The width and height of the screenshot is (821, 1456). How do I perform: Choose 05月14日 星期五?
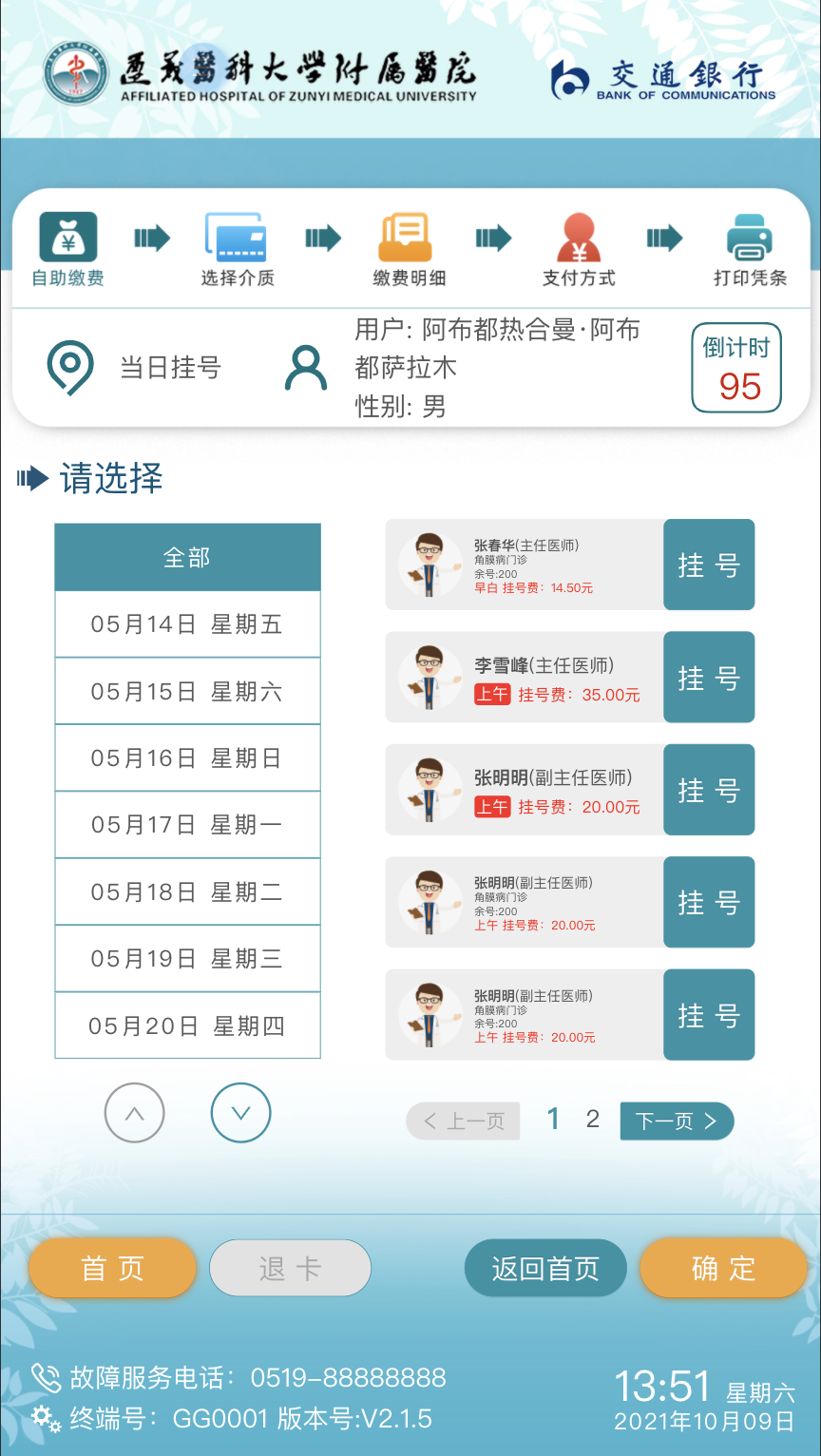point(187,624)
